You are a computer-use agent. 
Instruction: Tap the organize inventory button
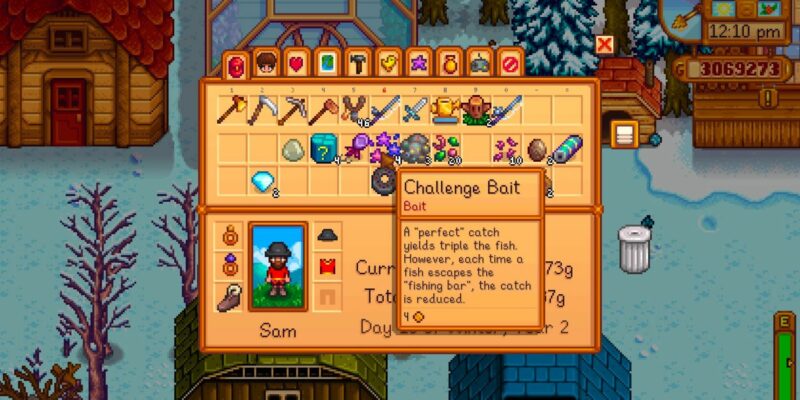click(624, 134)
